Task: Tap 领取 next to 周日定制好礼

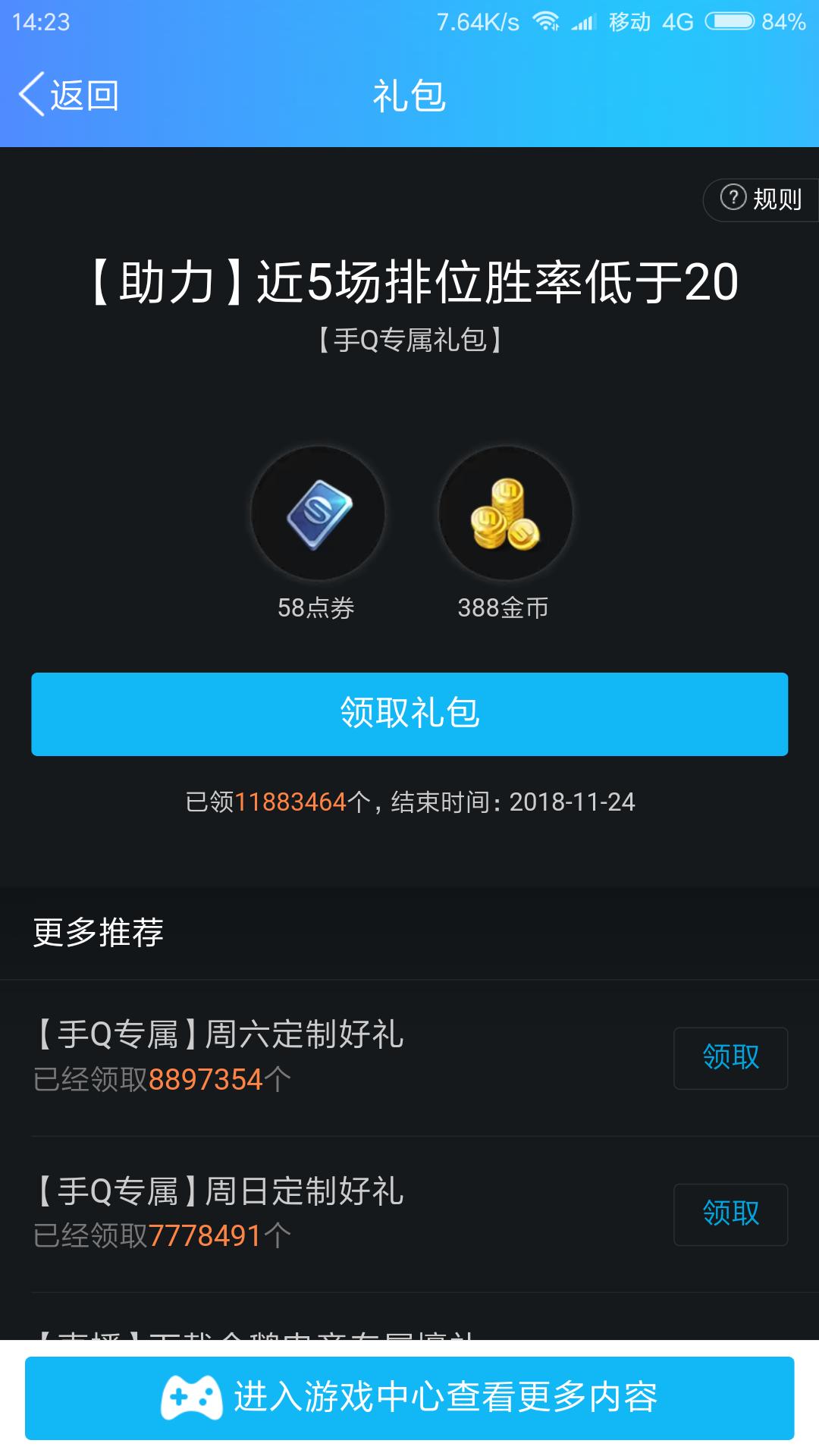Action: point(730,1214)
